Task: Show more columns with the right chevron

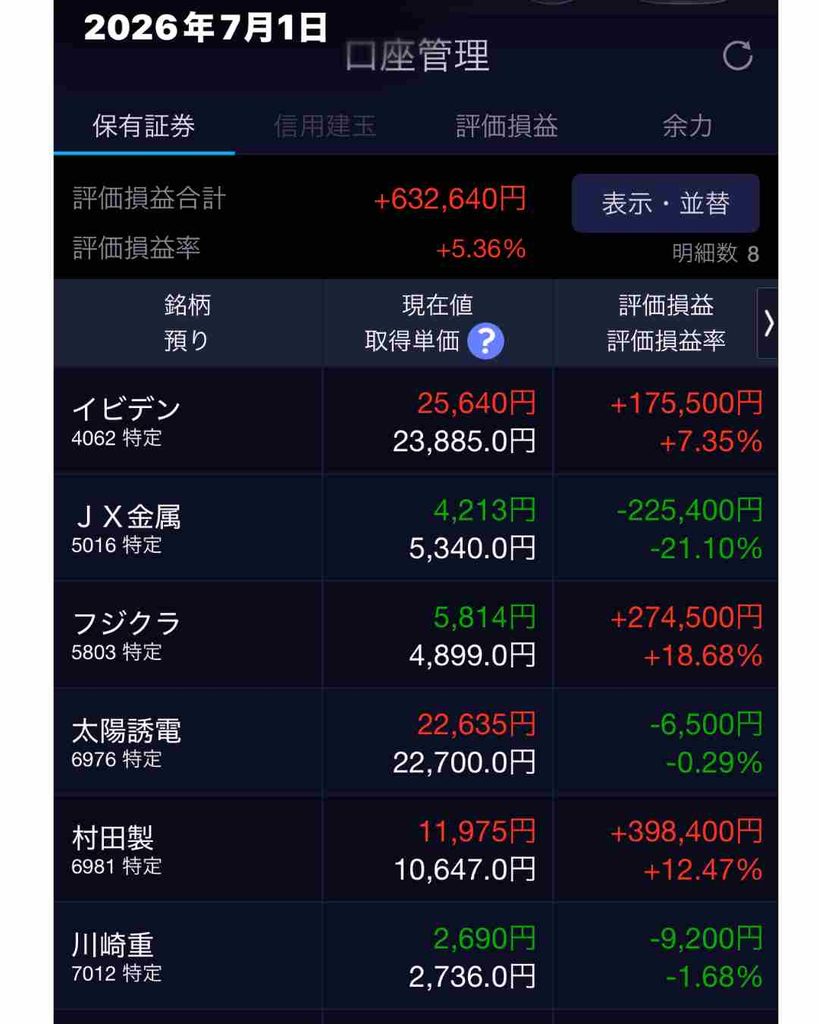Action: pos(767,323)
